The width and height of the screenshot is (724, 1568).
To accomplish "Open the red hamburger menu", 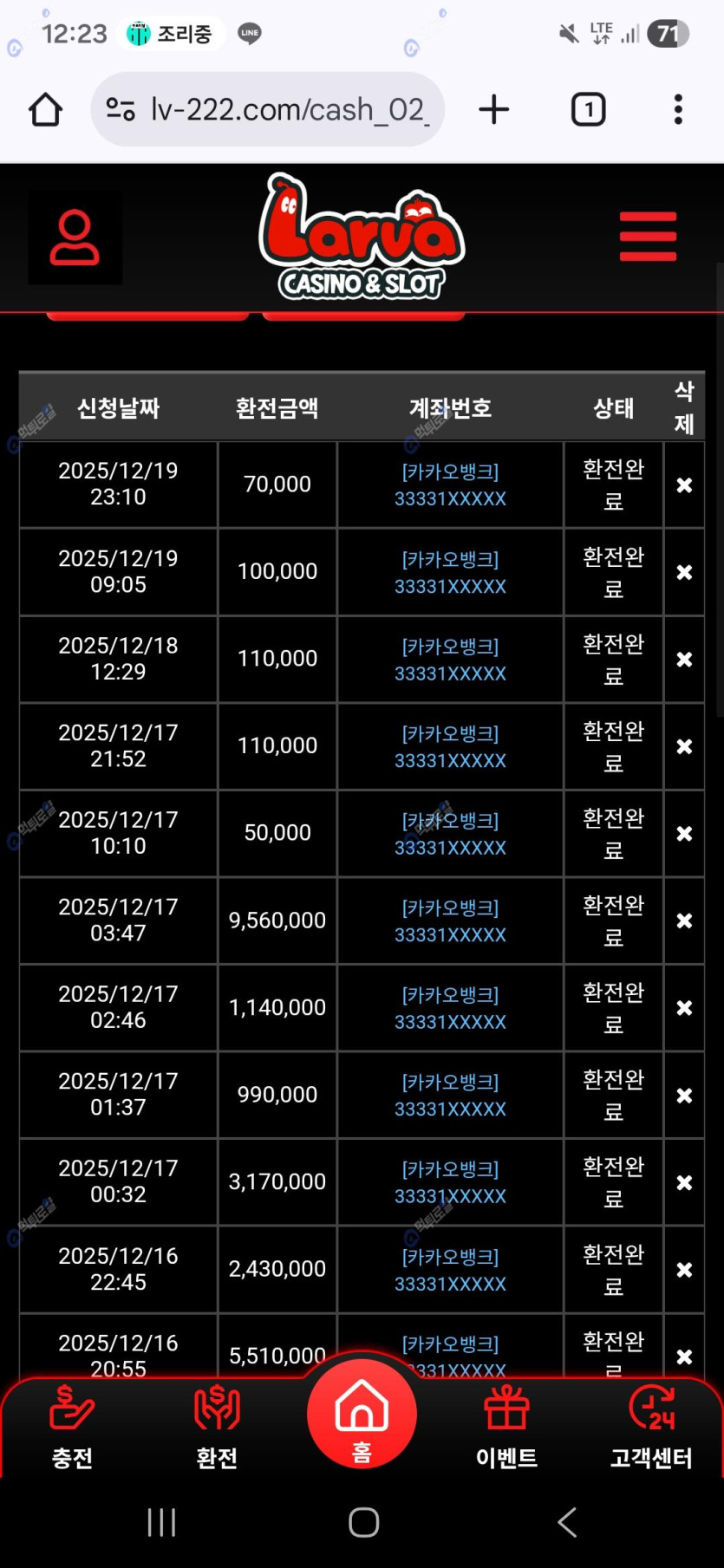I will coord(648,237).
